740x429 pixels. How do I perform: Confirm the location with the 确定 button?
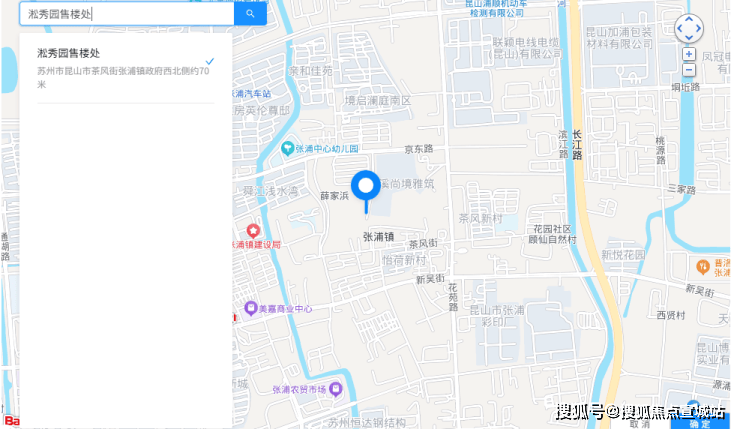[x=700, y=423]
